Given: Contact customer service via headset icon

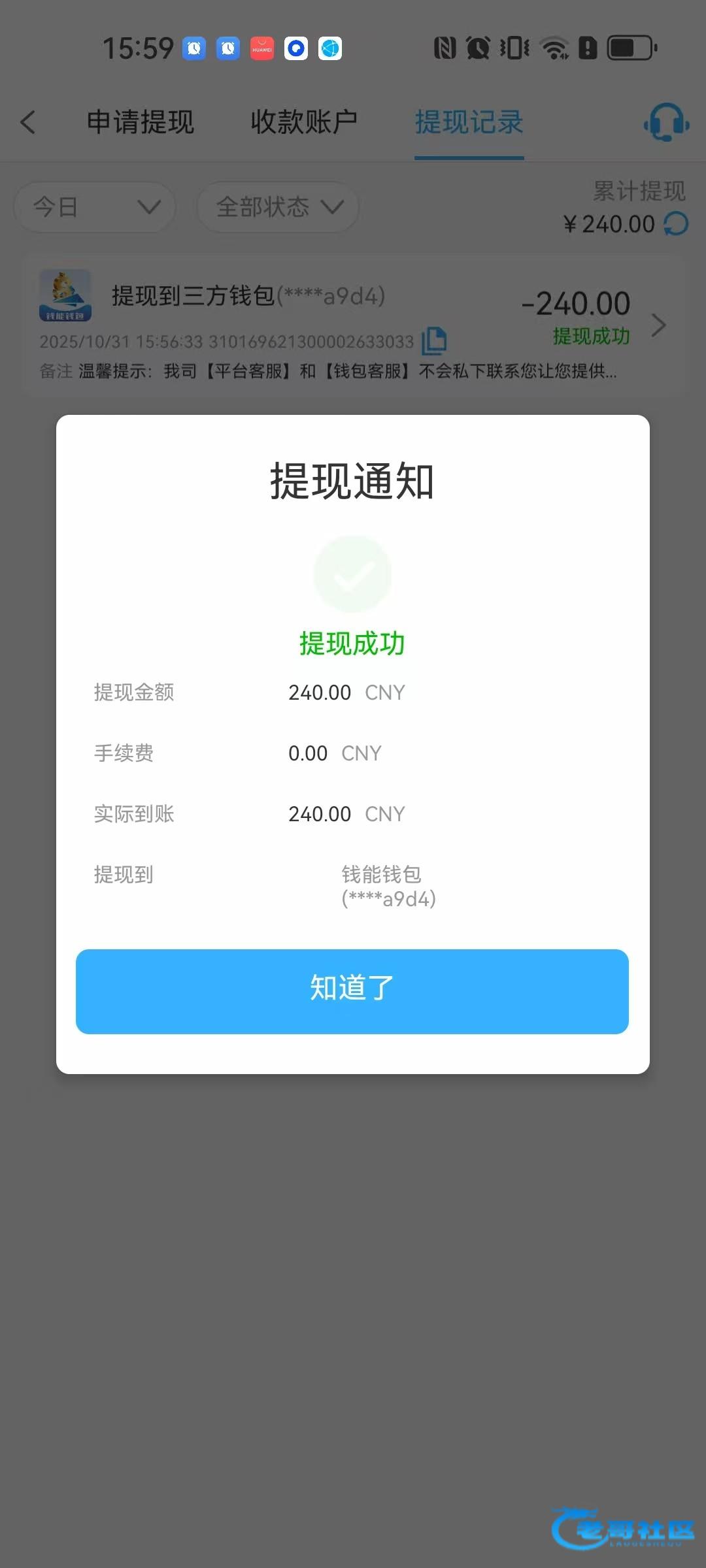Looking at the screenshot, I should (665, 122).
